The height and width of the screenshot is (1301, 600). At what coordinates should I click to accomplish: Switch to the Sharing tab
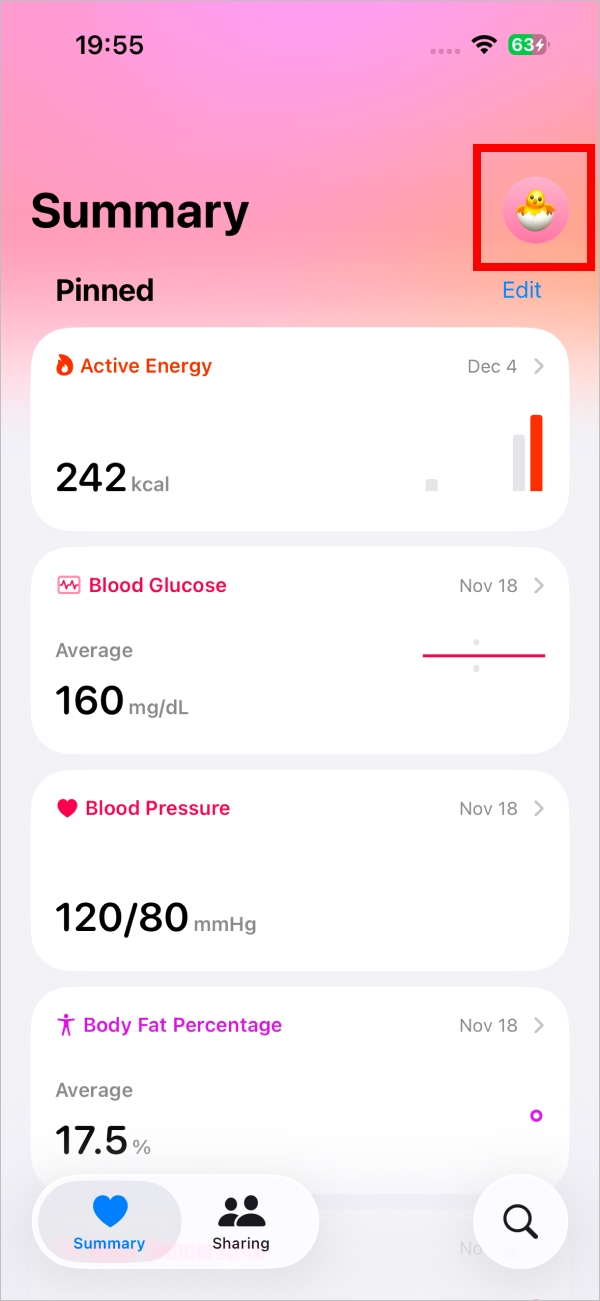pos(241,1222)
